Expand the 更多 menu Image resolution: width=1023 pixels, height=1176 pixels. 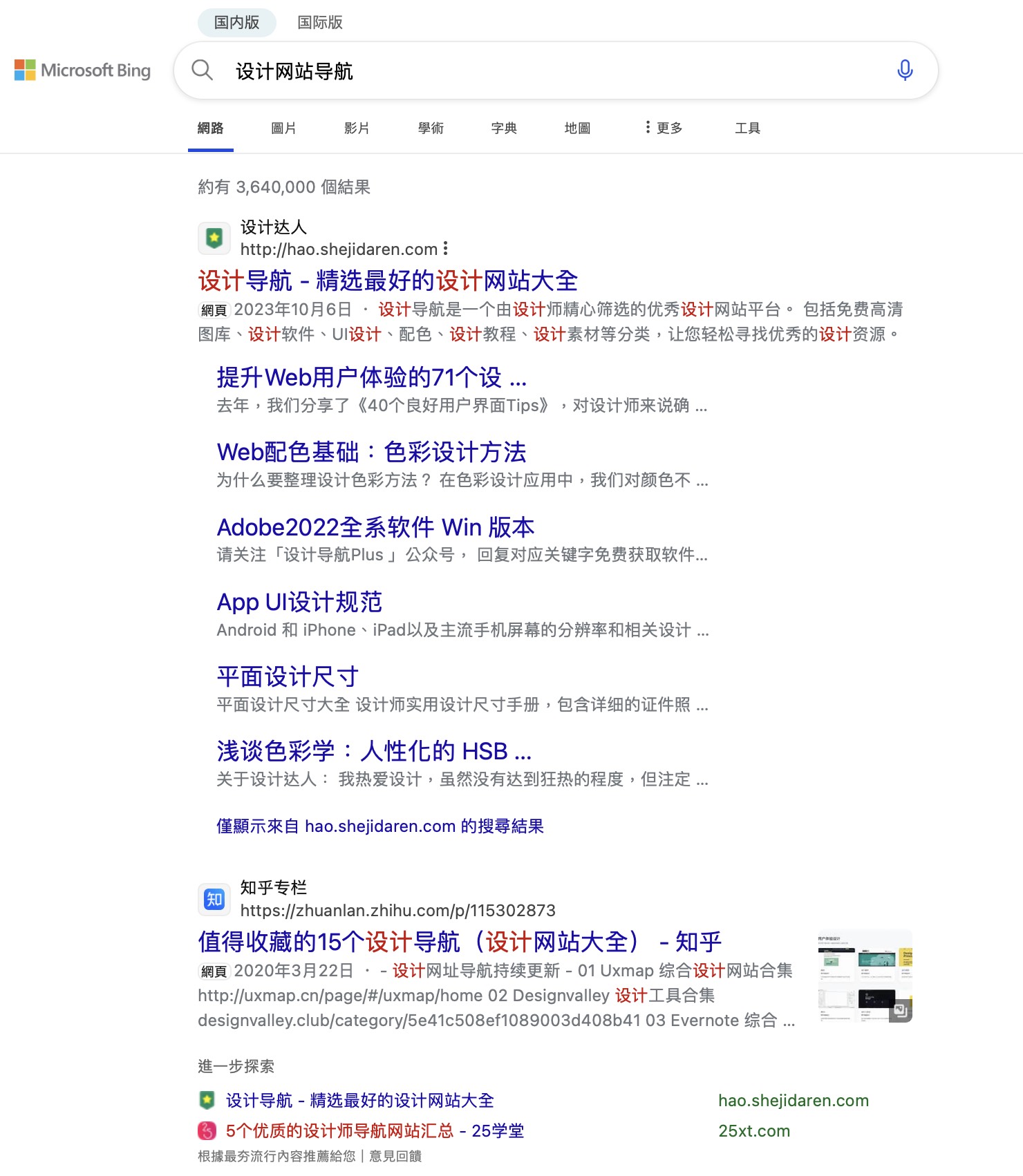click(664, 128)
